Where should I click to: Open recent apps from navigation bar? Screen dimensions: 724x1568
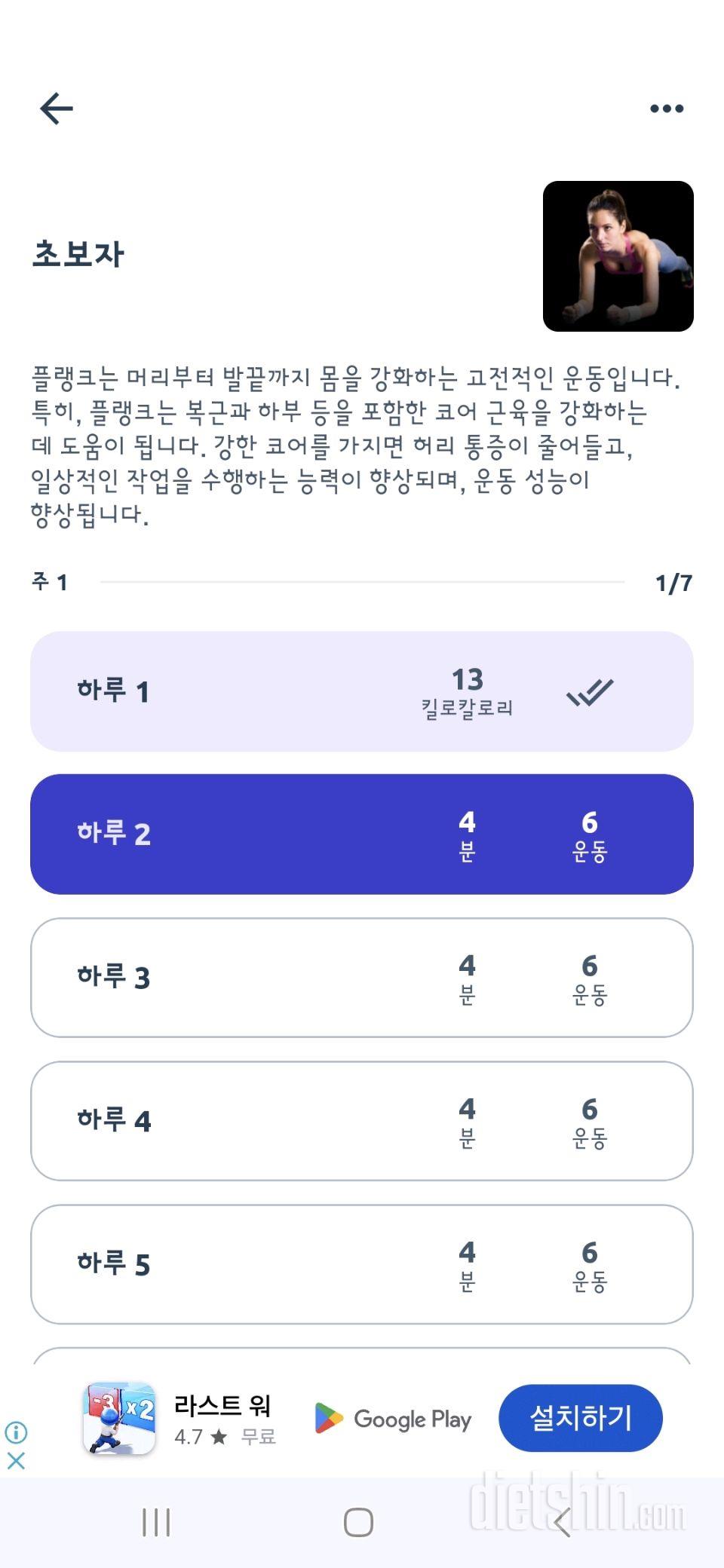pos(156,1522)
